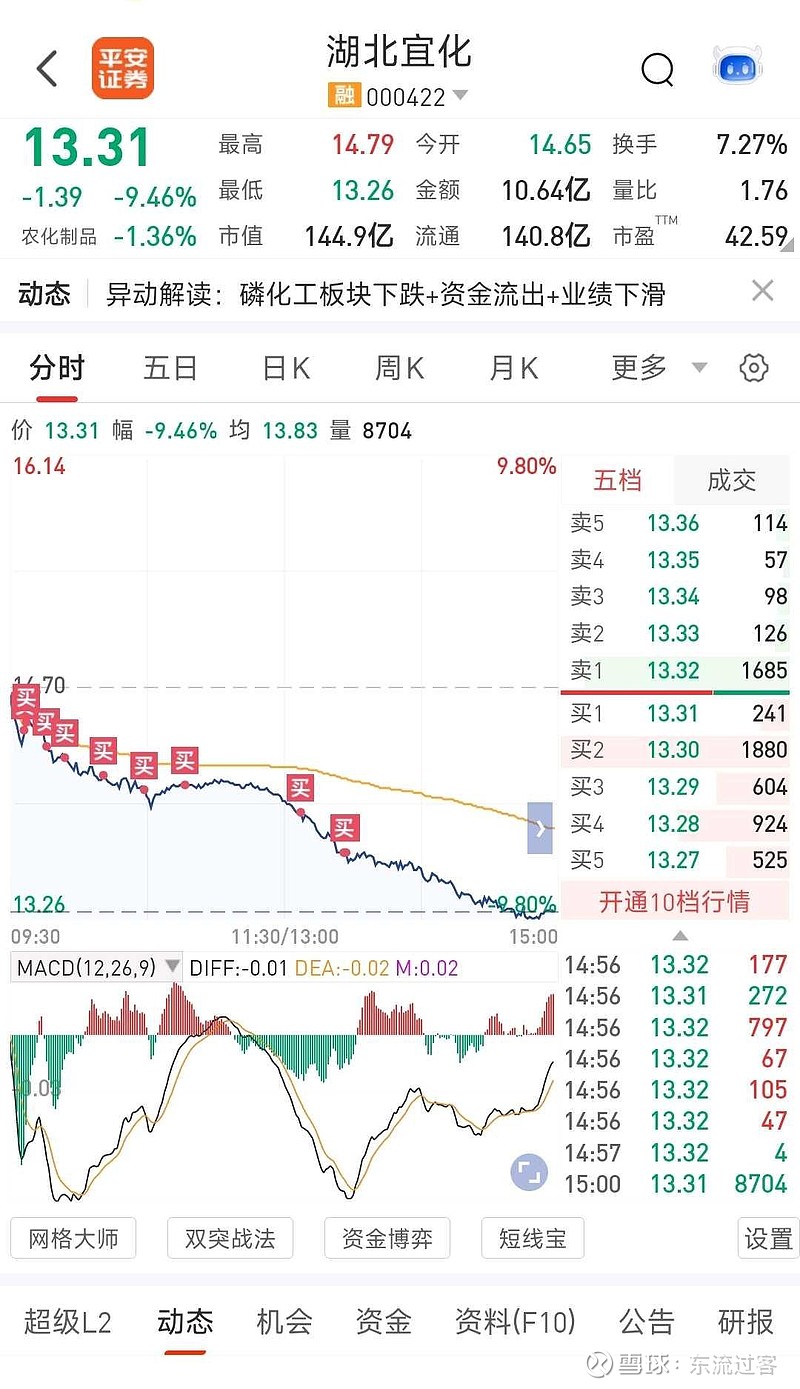The height and width of the screenshot is (1389, 800).
Task: Expand the chart to fullscreen
Action: pos(529,1172)
